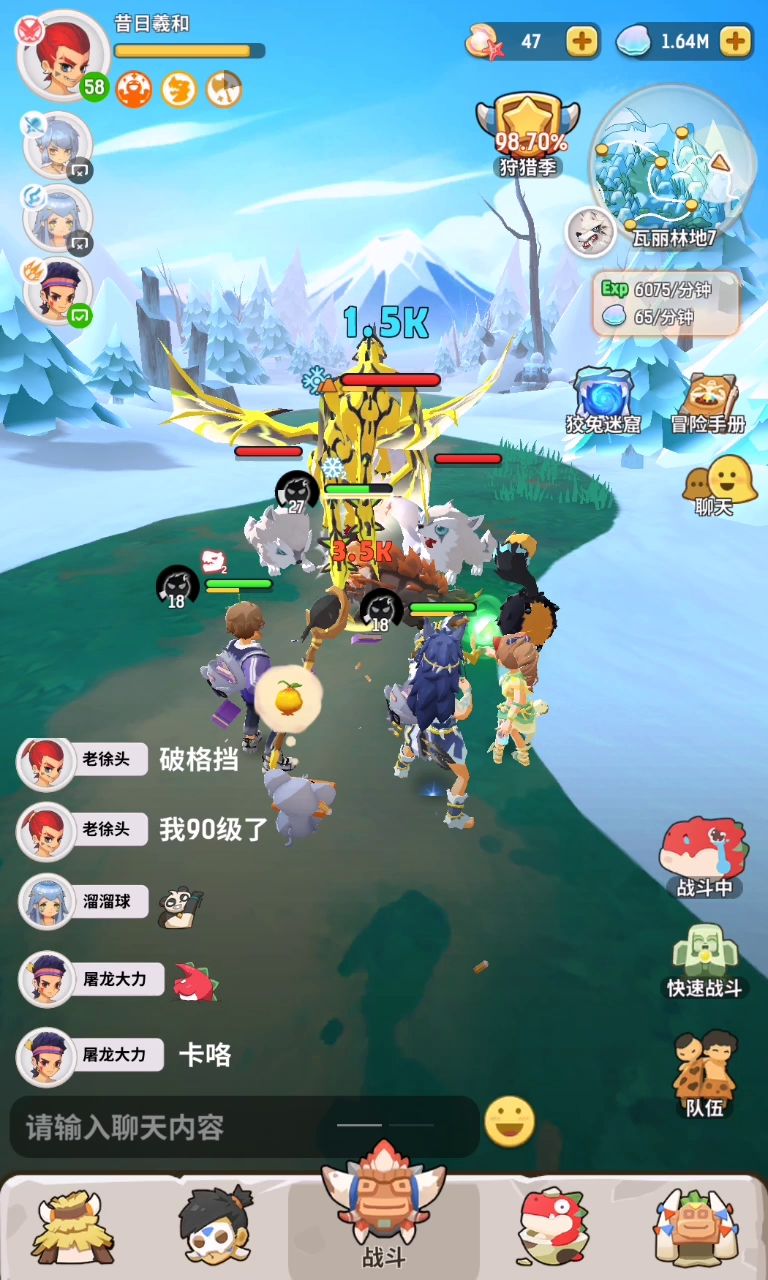Open the 聊天 chat panel
The image size is (768, 1280).
tap(714, 484)
